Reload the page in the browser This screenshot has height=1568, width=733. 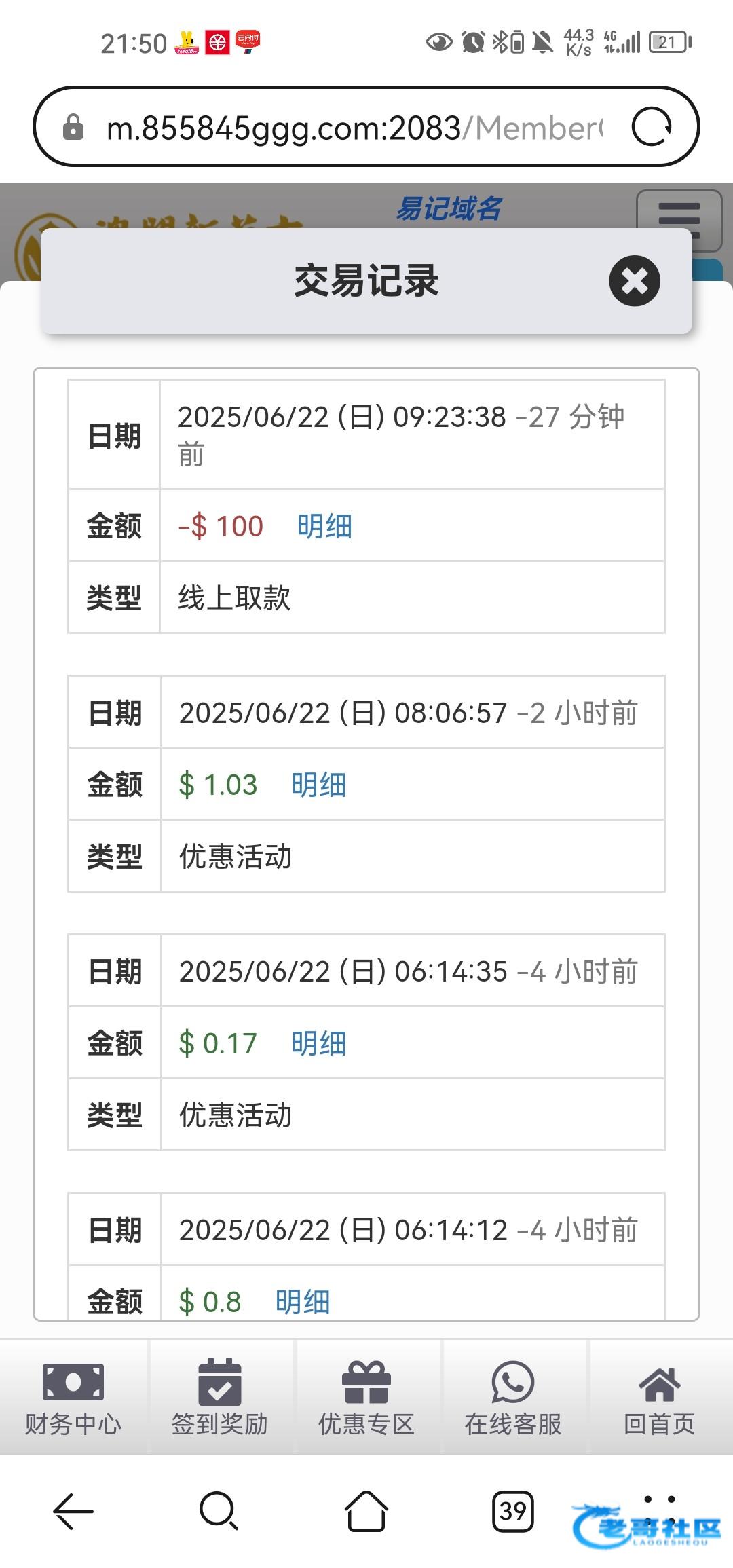652,127
